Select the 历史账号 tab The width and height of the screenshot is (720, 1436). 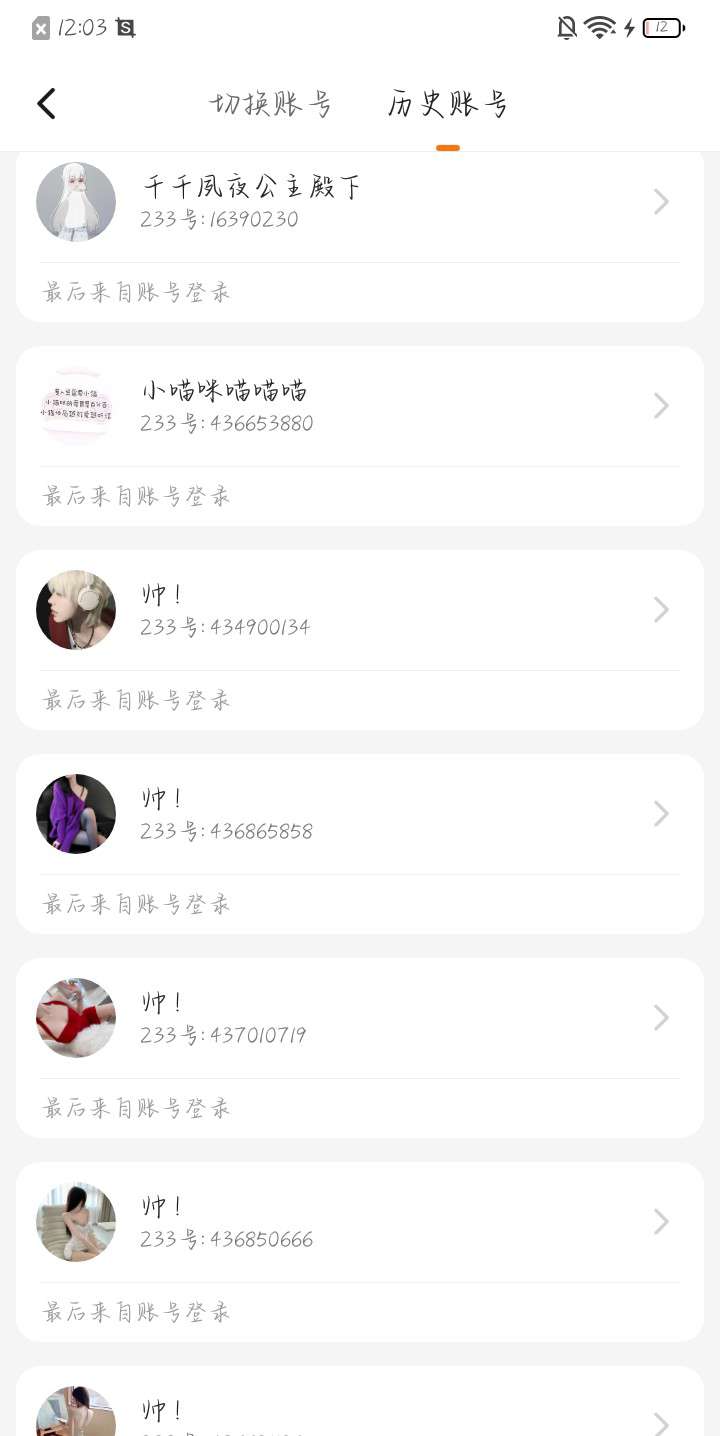point(448,104)
